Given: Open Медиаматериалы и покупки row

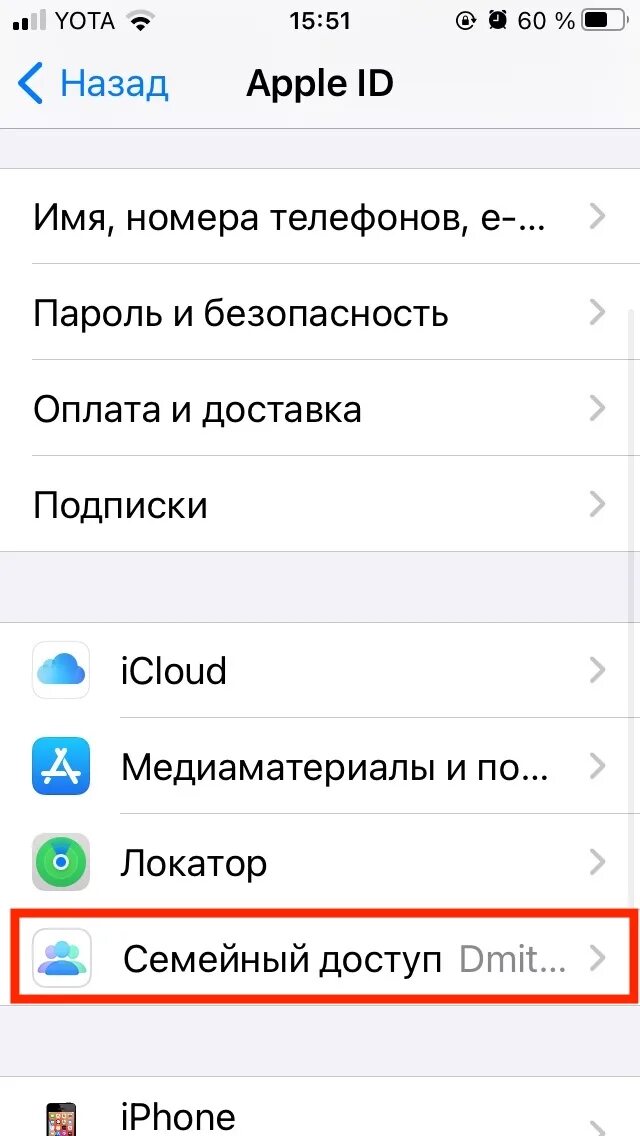Looking at the screenshot, I should 320,766.
